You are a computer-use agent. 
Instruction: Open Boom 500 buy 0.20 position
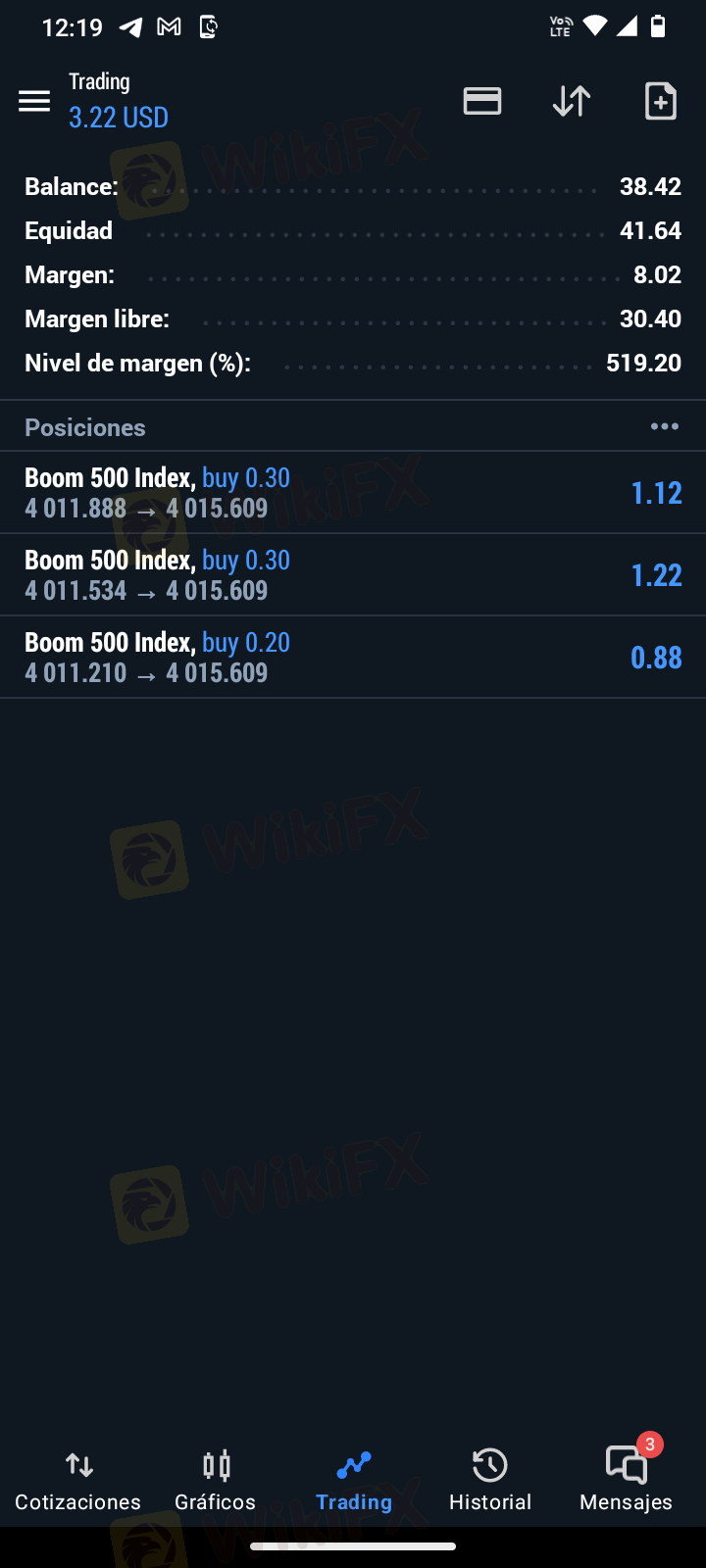point(353,658)
